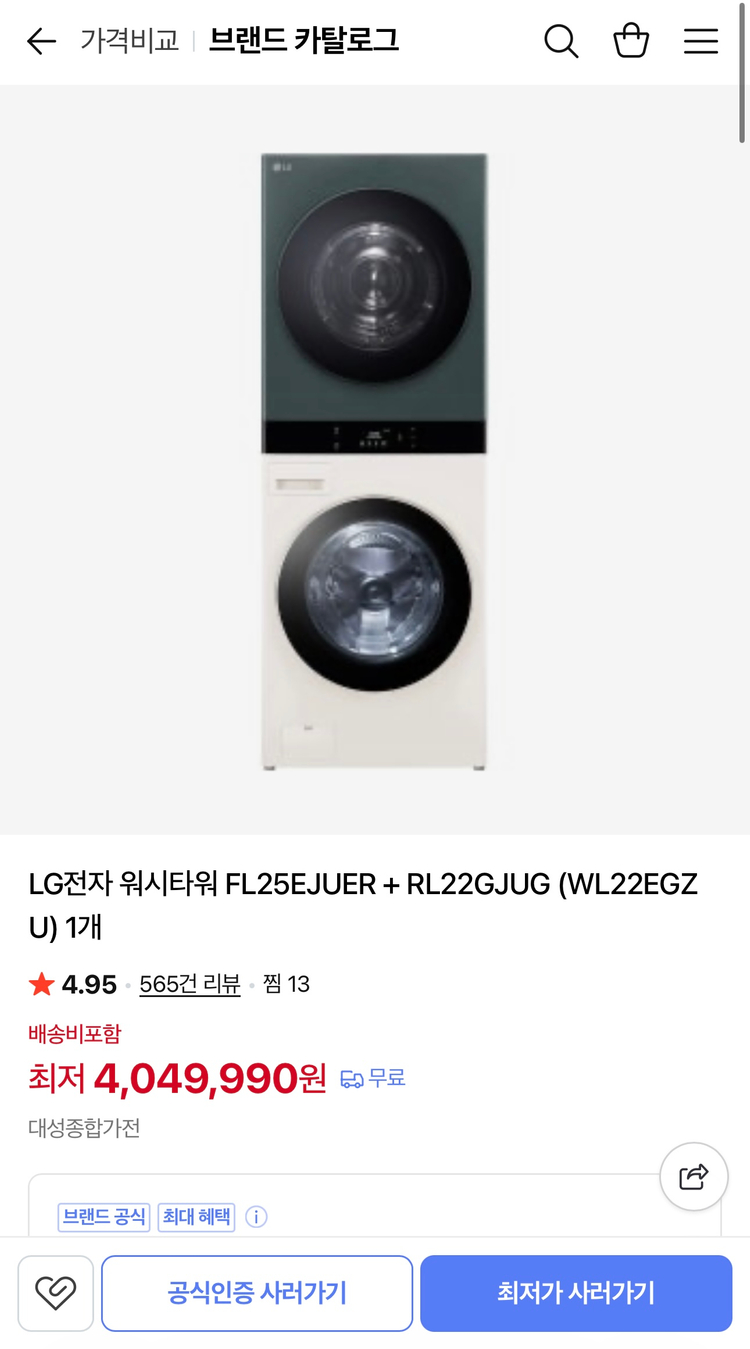Viewport: 750px width, 1349px height.
Task: Show info next to 최대 혜택 badge
Action: coord(257,1217)
